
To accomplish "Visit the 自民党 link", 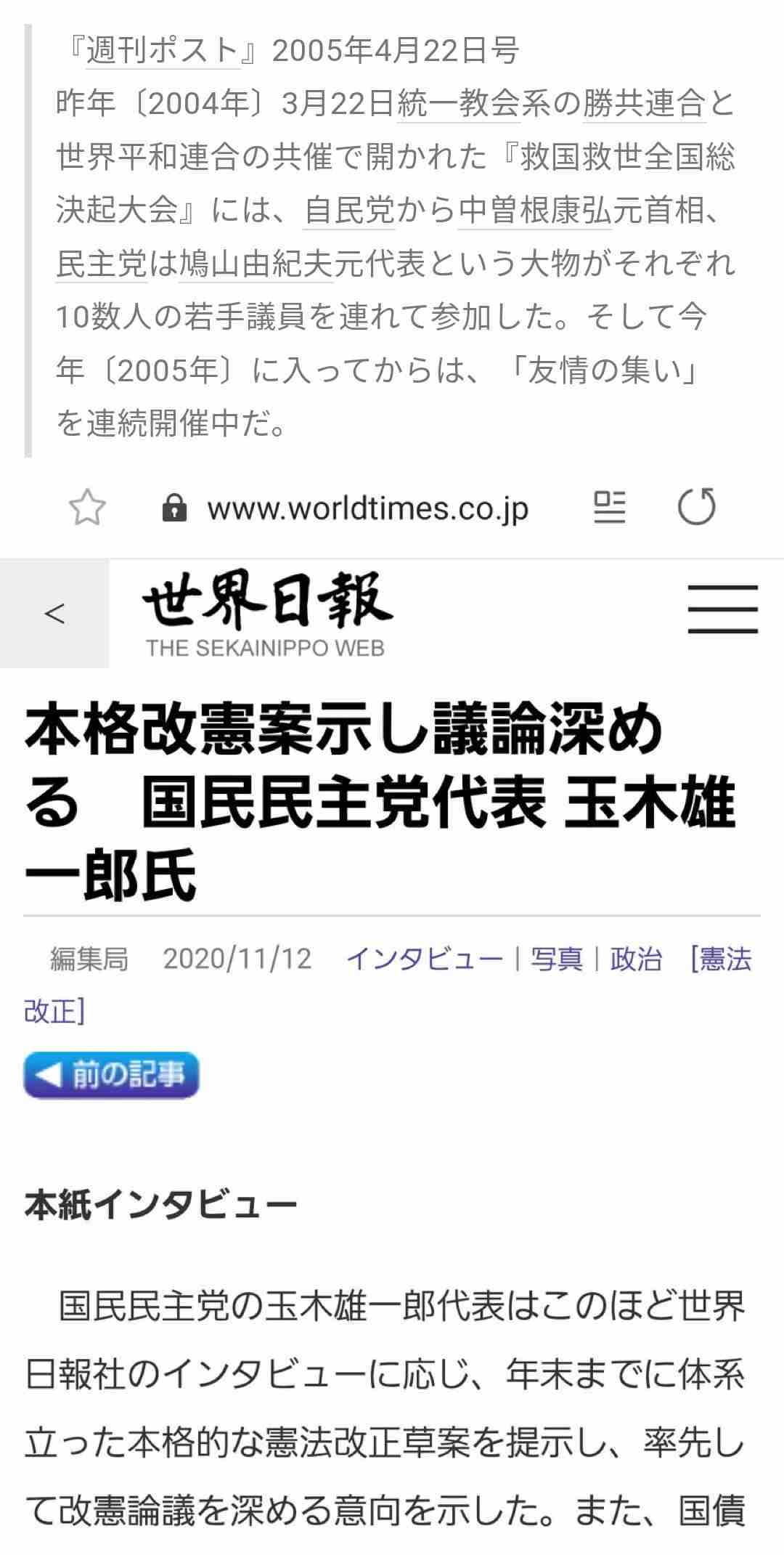I will [x=349, y=211].
